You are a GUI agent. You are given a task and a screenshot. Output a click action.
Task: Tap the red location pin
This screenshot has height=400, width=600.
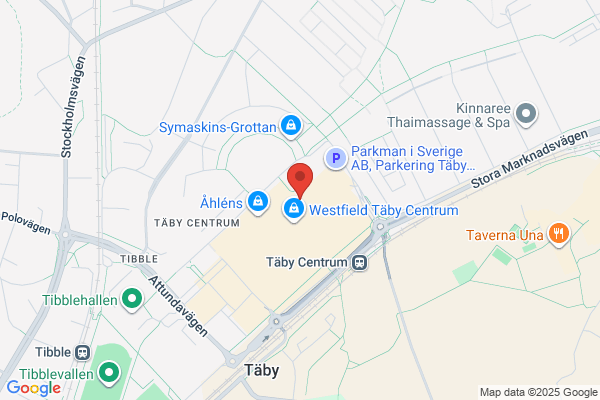[x=300, y=181]
